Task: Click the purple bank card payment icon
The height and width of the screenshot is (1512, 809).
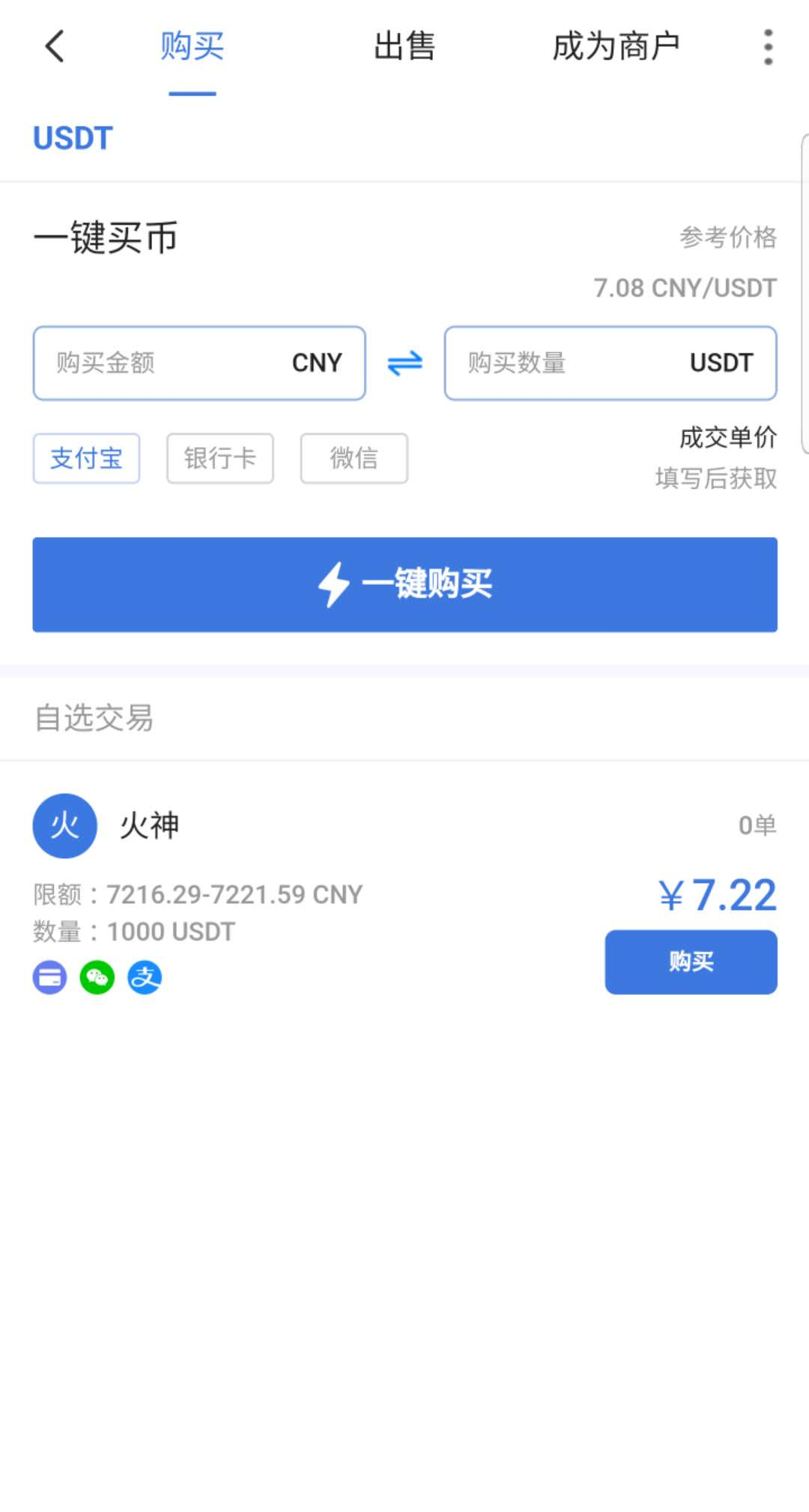Action: 48,977
